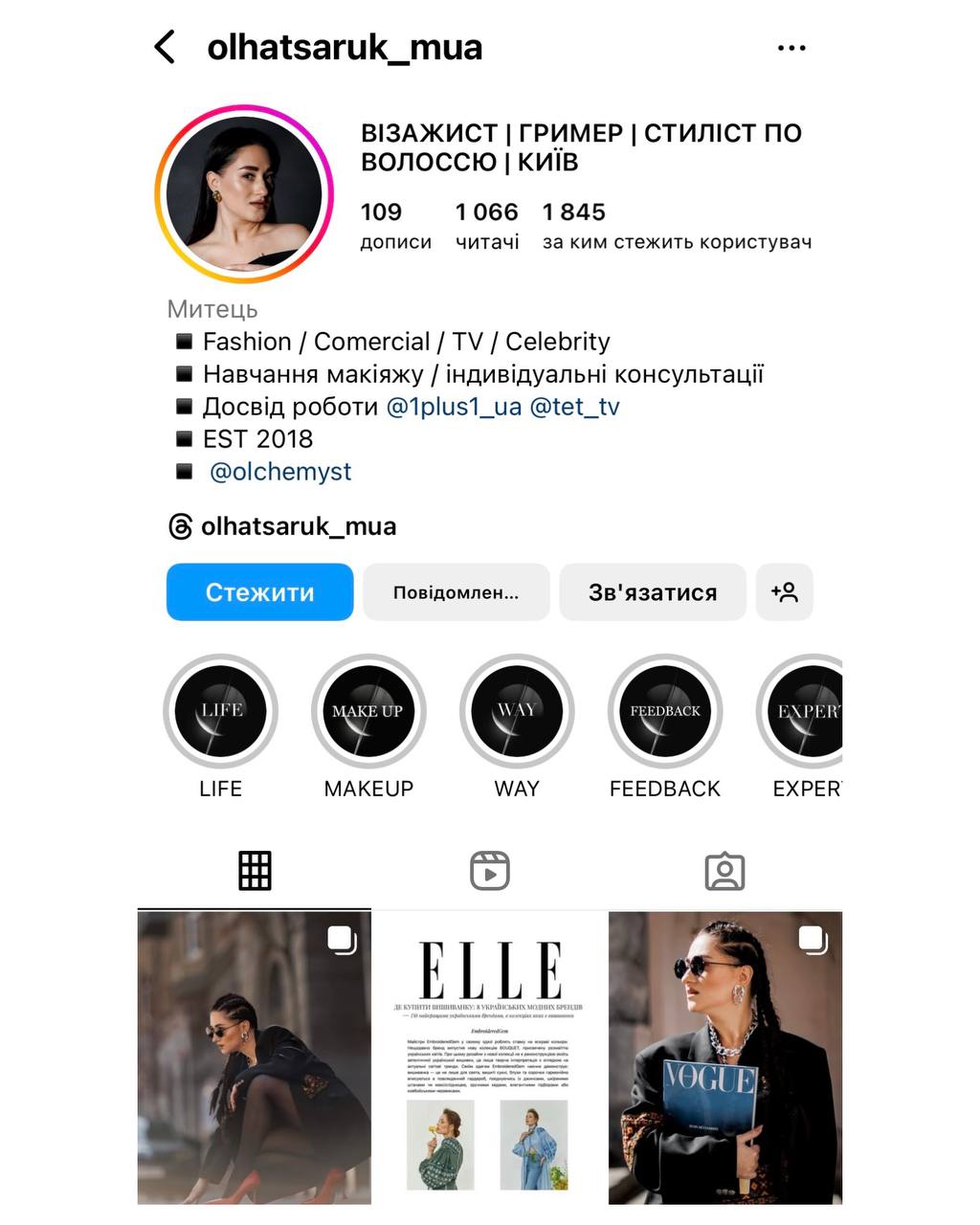Go back using the arrow icon
This screenshot has height=1225, width=980.
[x=165, y=47]
